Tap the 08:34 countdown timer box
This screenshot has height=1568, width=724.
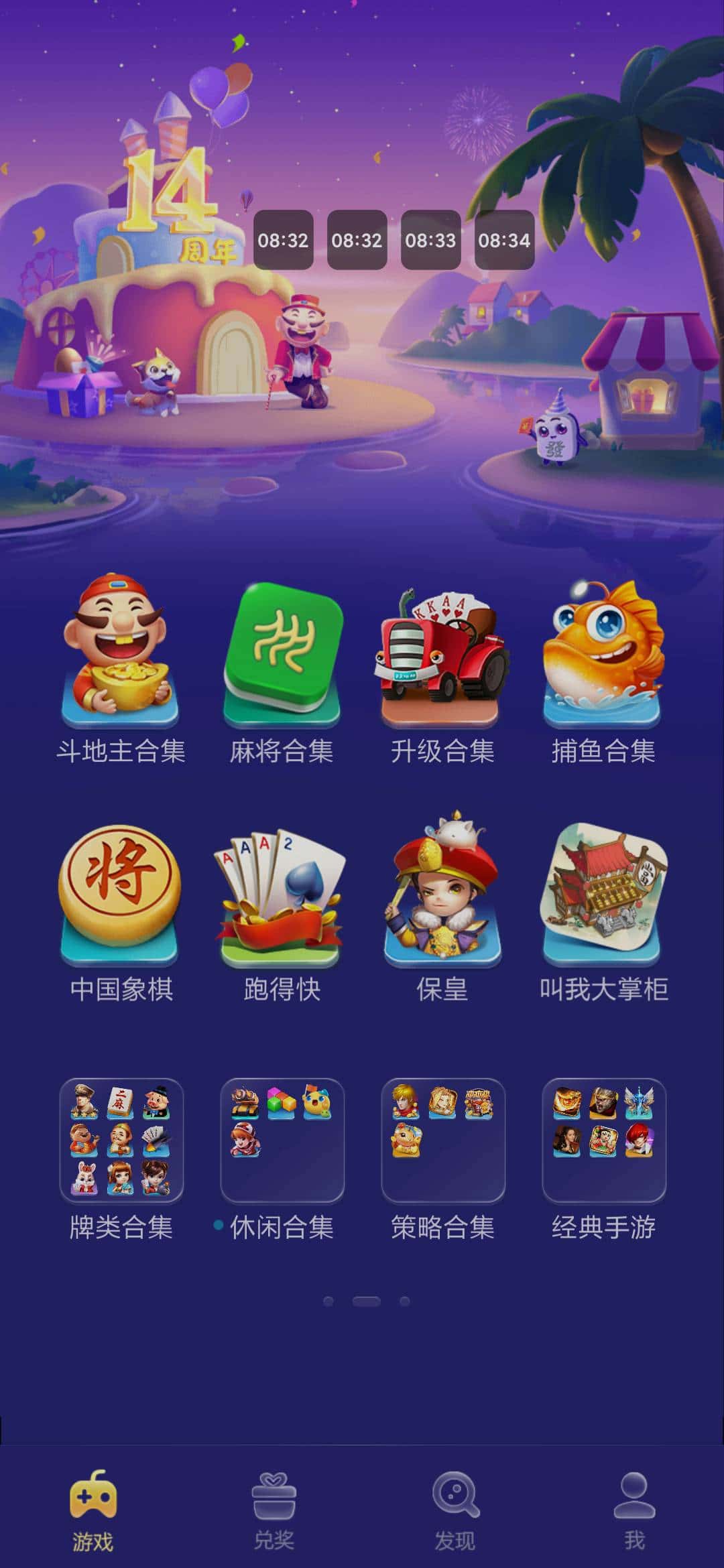pyautogui.click(x=503, y=238)
